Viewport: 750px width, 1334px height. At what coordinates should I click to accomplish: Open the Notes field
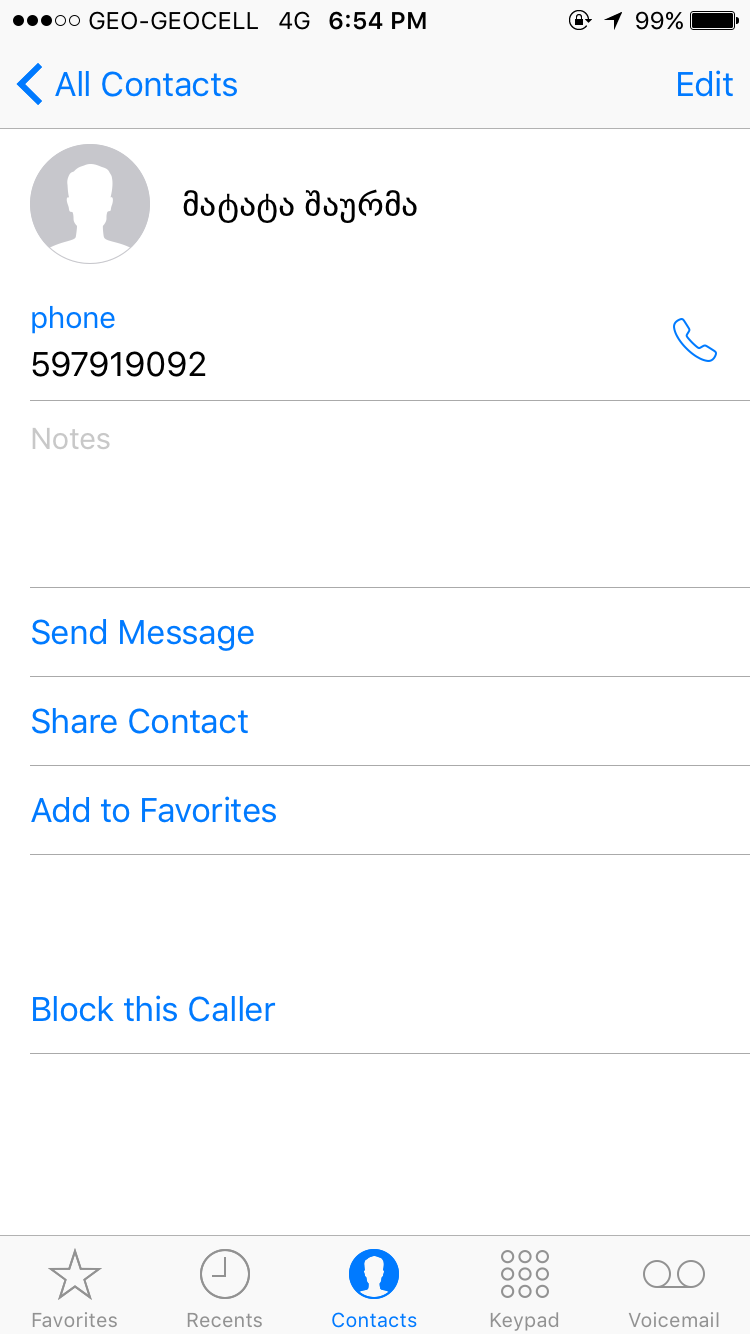(x=71, y=439)
